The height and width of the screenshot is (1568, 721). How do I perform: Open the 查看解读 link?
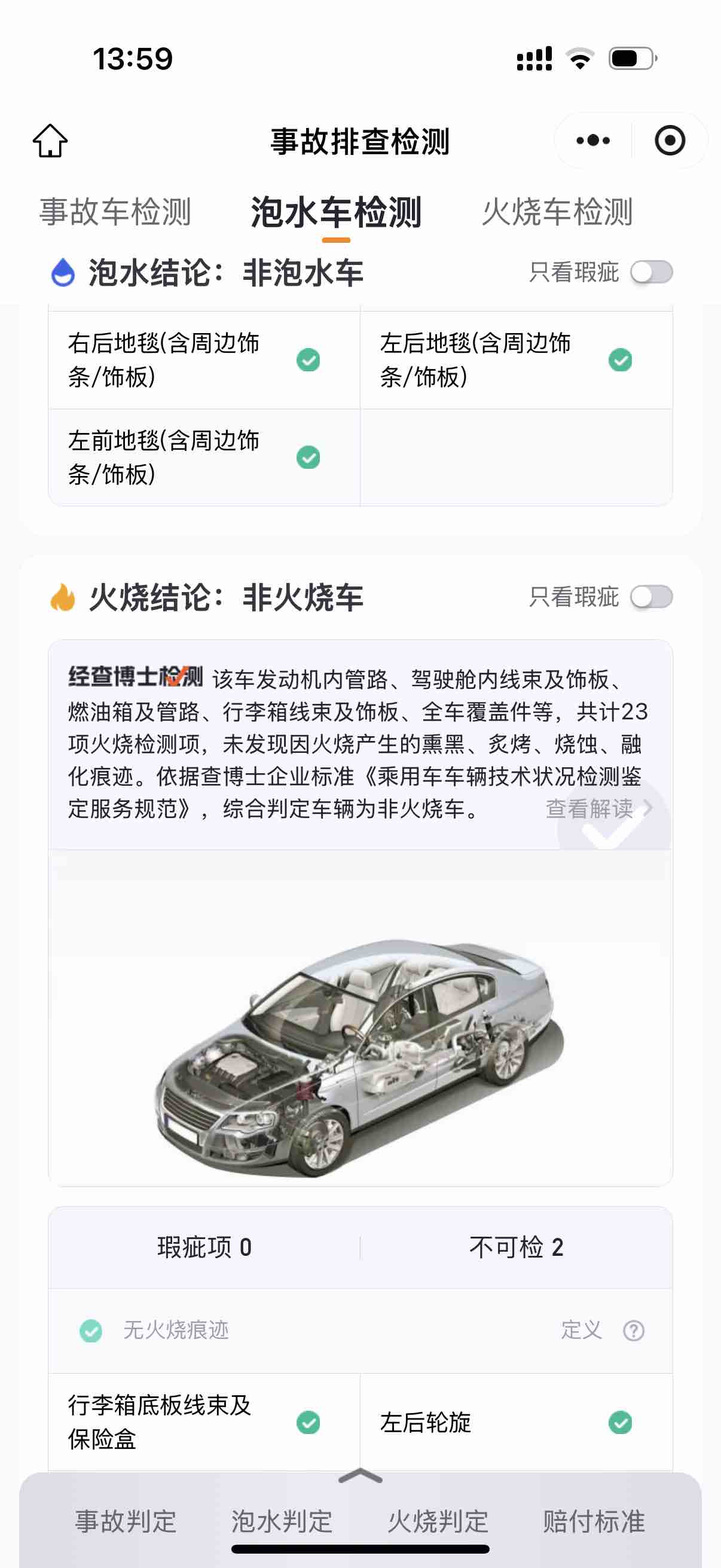tap(597, 809)
